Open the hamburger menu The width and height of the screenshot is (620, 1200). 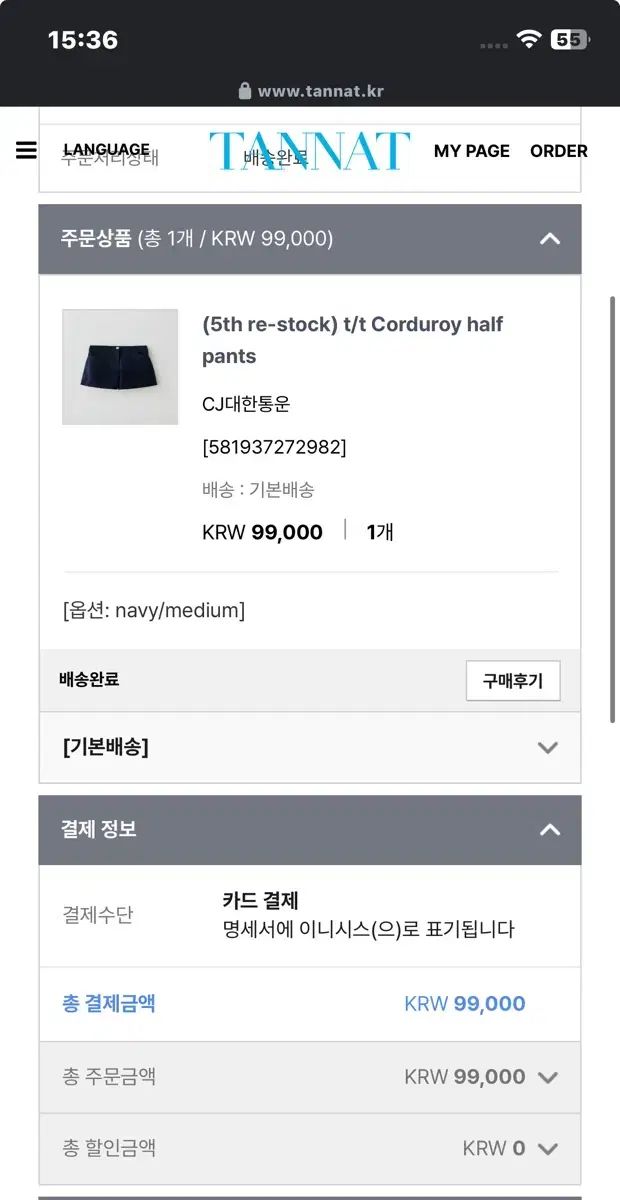point(26,151)
